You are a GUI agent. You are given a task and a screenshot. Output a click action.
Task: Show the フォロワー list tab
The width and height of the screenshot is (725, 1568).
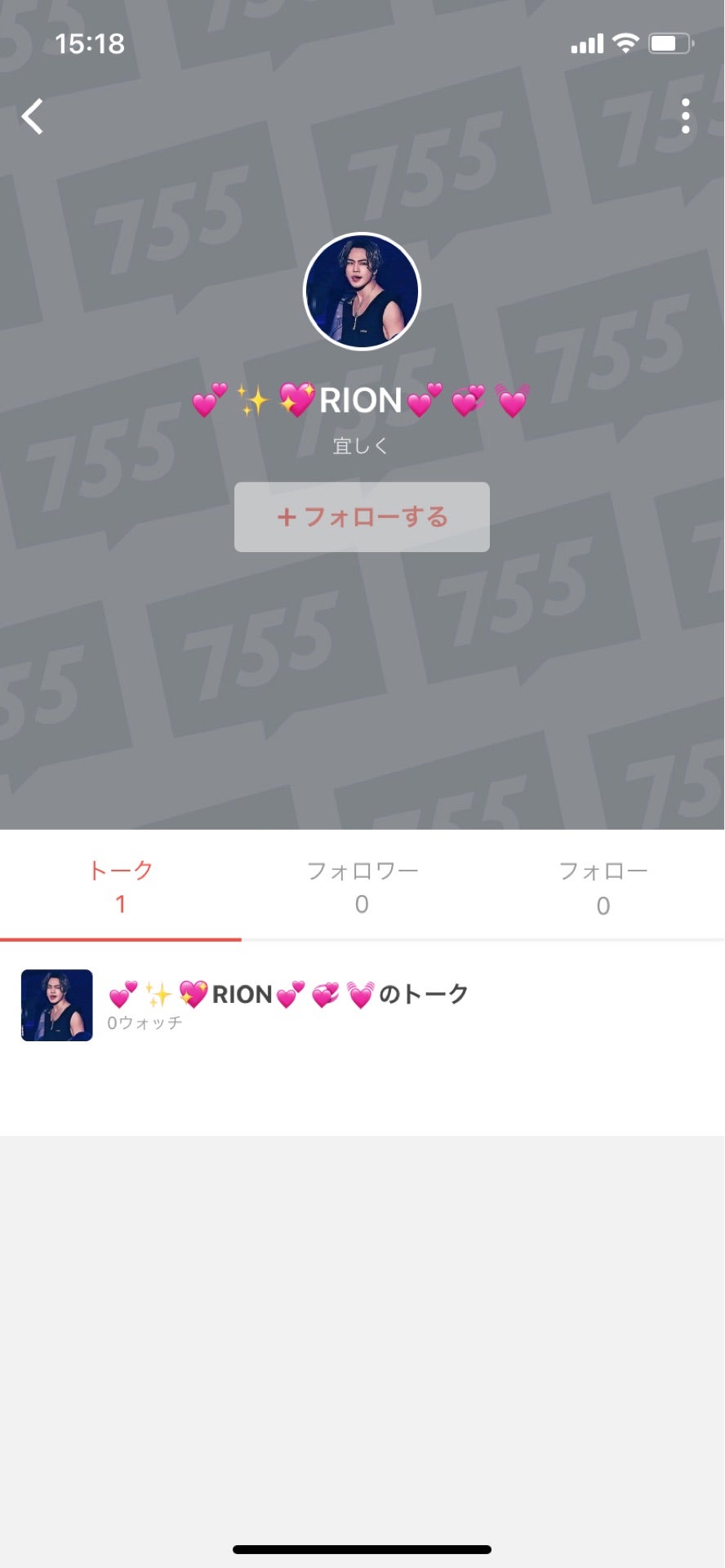[x=362, y=887]
